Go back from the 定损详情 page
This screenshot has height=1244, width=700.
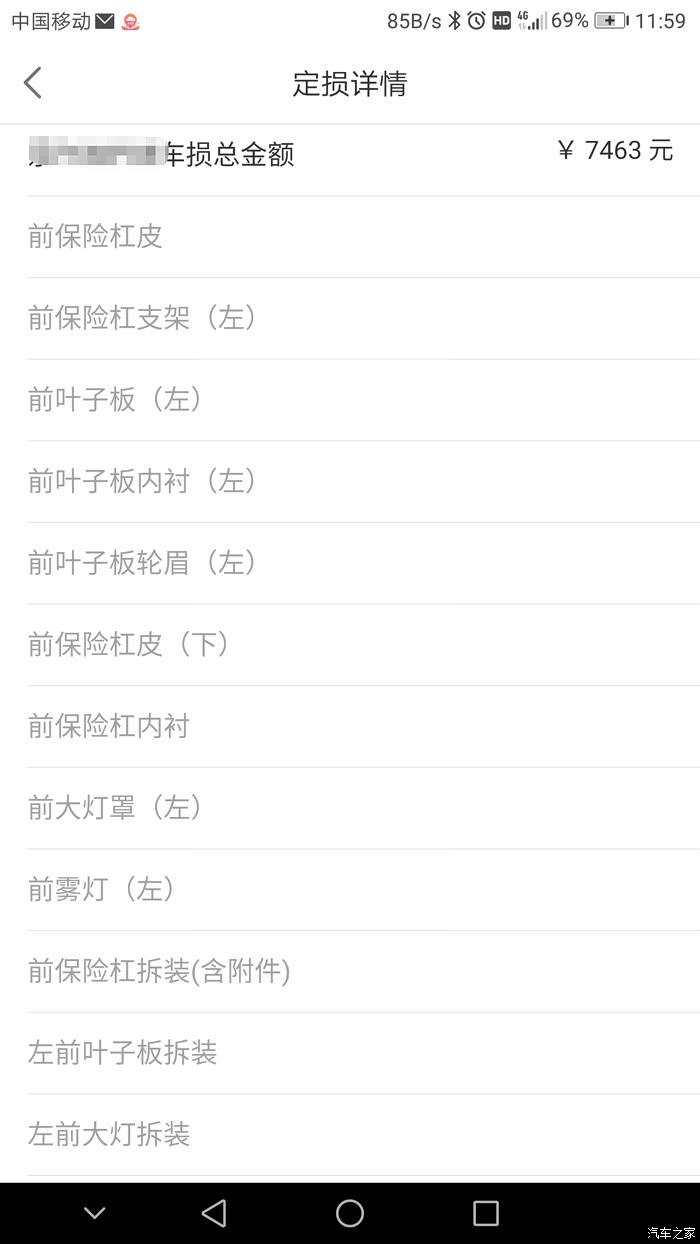click(x=33, y=83)
